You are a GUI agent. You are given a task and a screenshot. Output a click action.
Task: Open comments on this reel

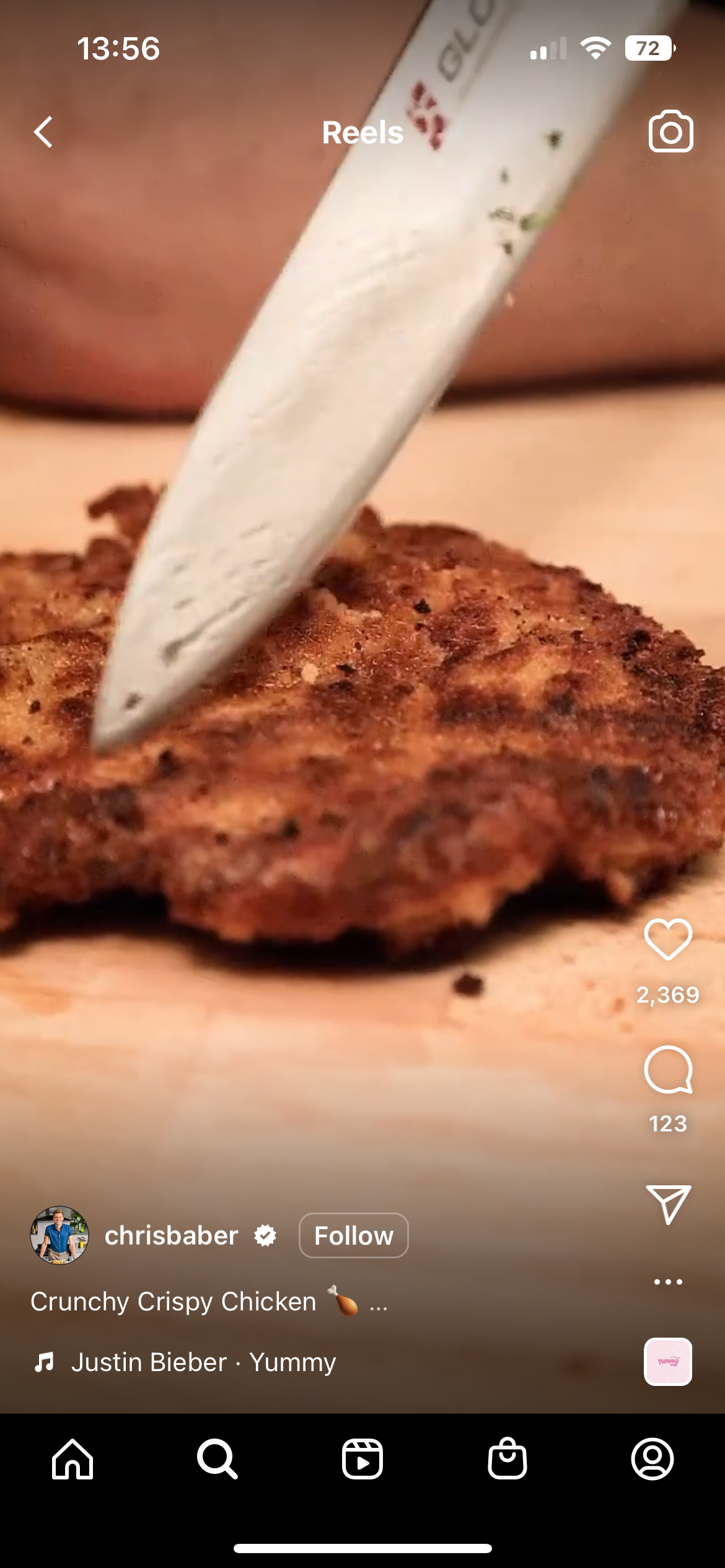point(667,1069)
